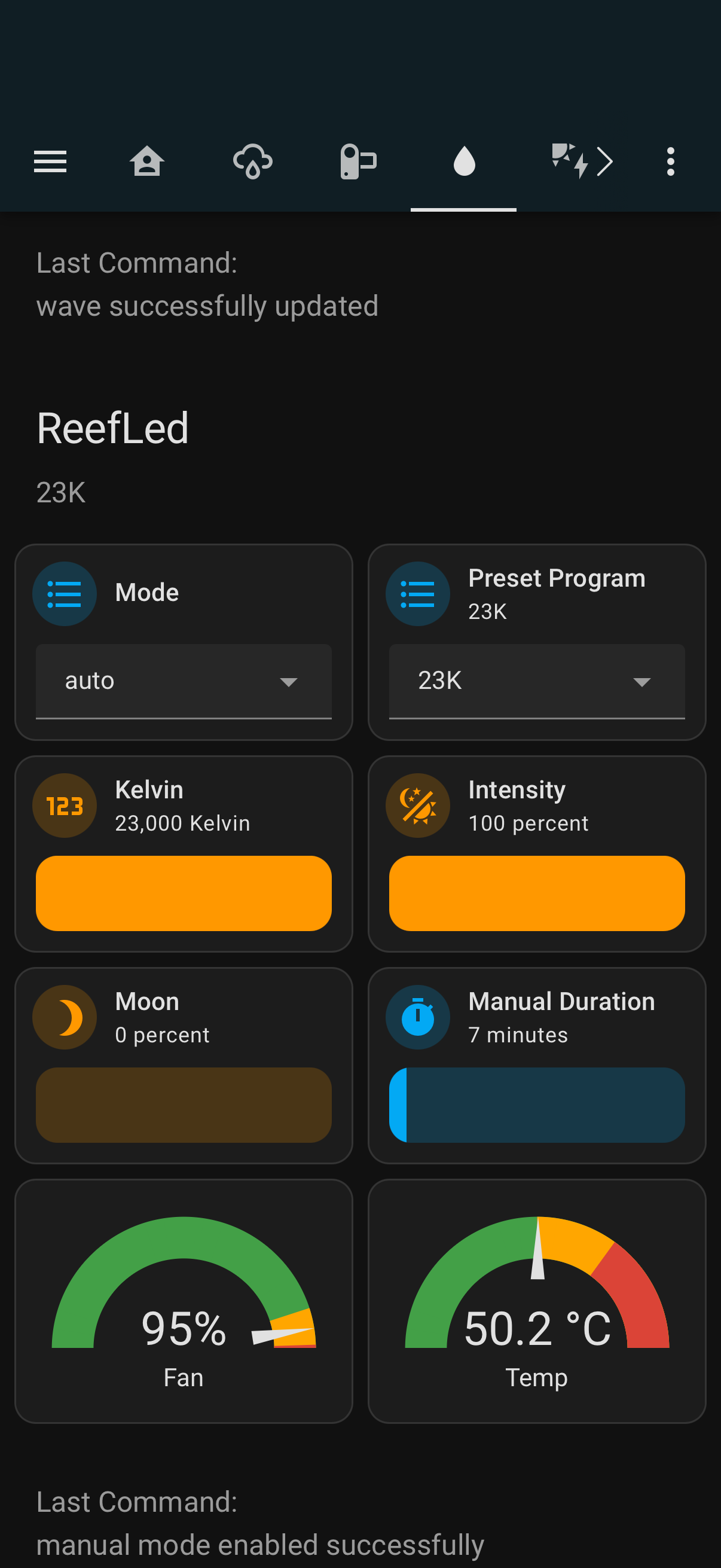This screenshot has width=721, height=1568.
Task: Adjust the Intensity slider bar
Action: (537, 893)
